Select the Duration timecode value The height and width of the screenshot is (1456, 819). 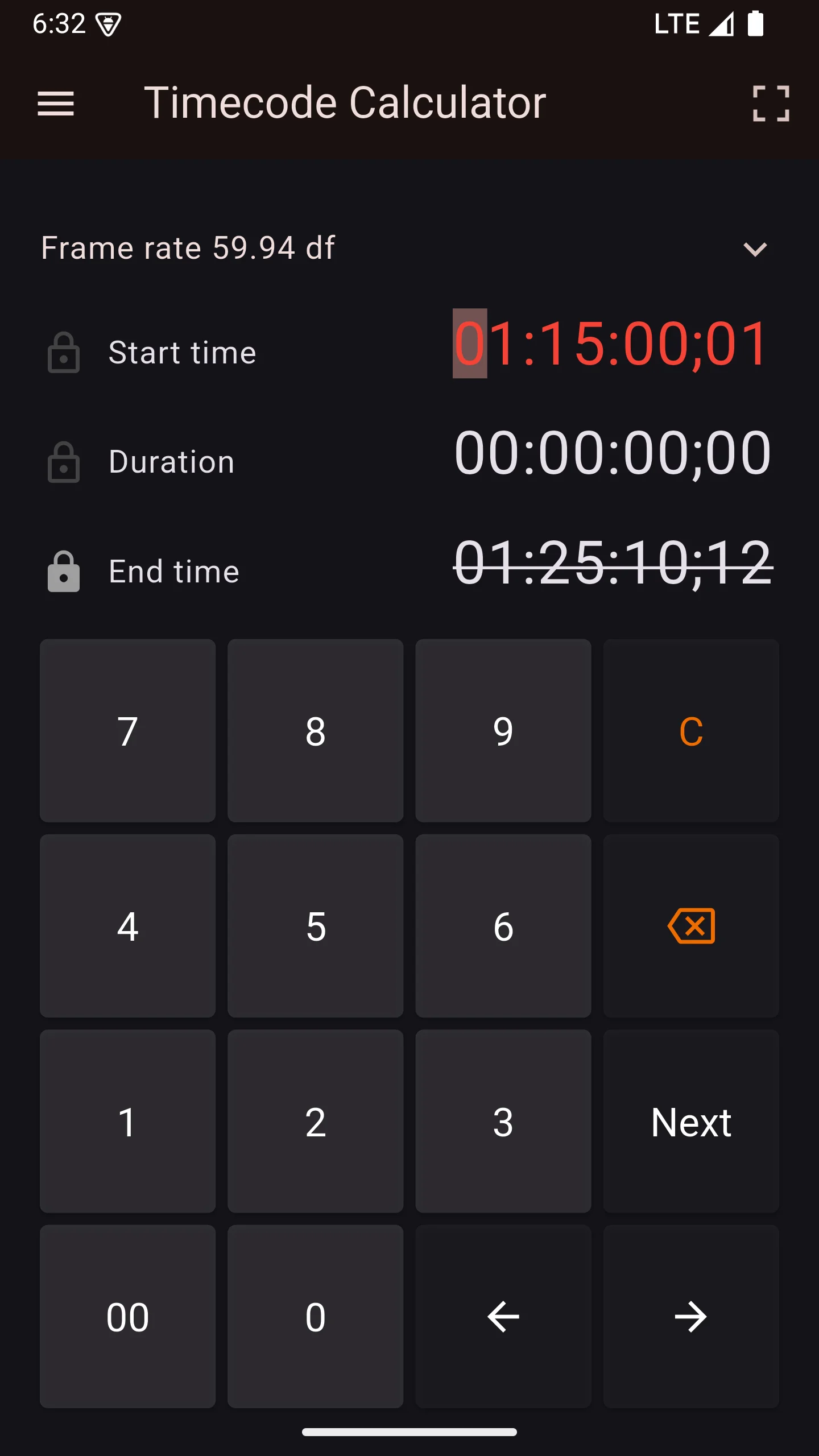[x=613, y=453]
